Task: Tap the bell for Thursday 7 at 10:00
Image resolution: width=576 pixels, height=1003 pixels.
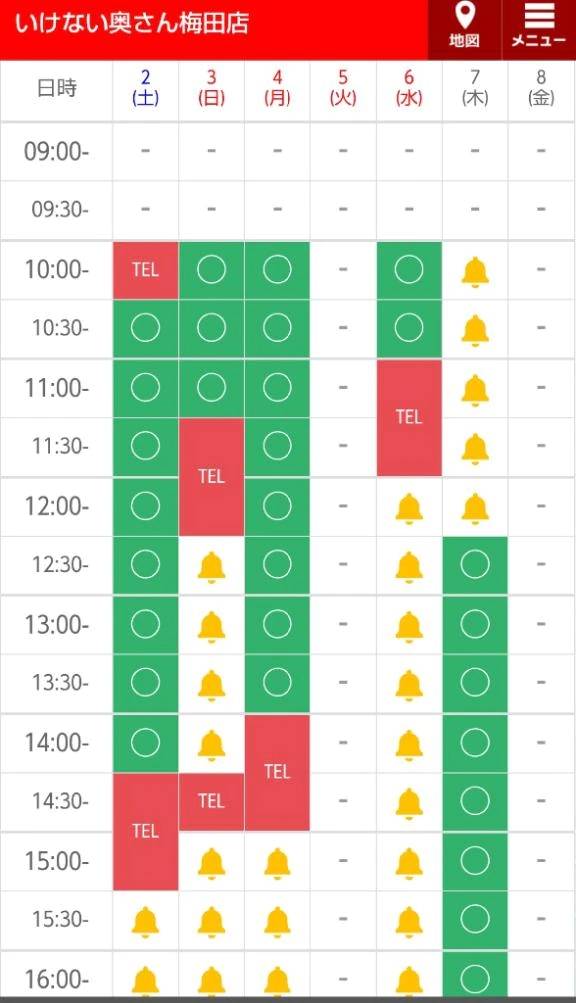Action: [x=475, y=272]
